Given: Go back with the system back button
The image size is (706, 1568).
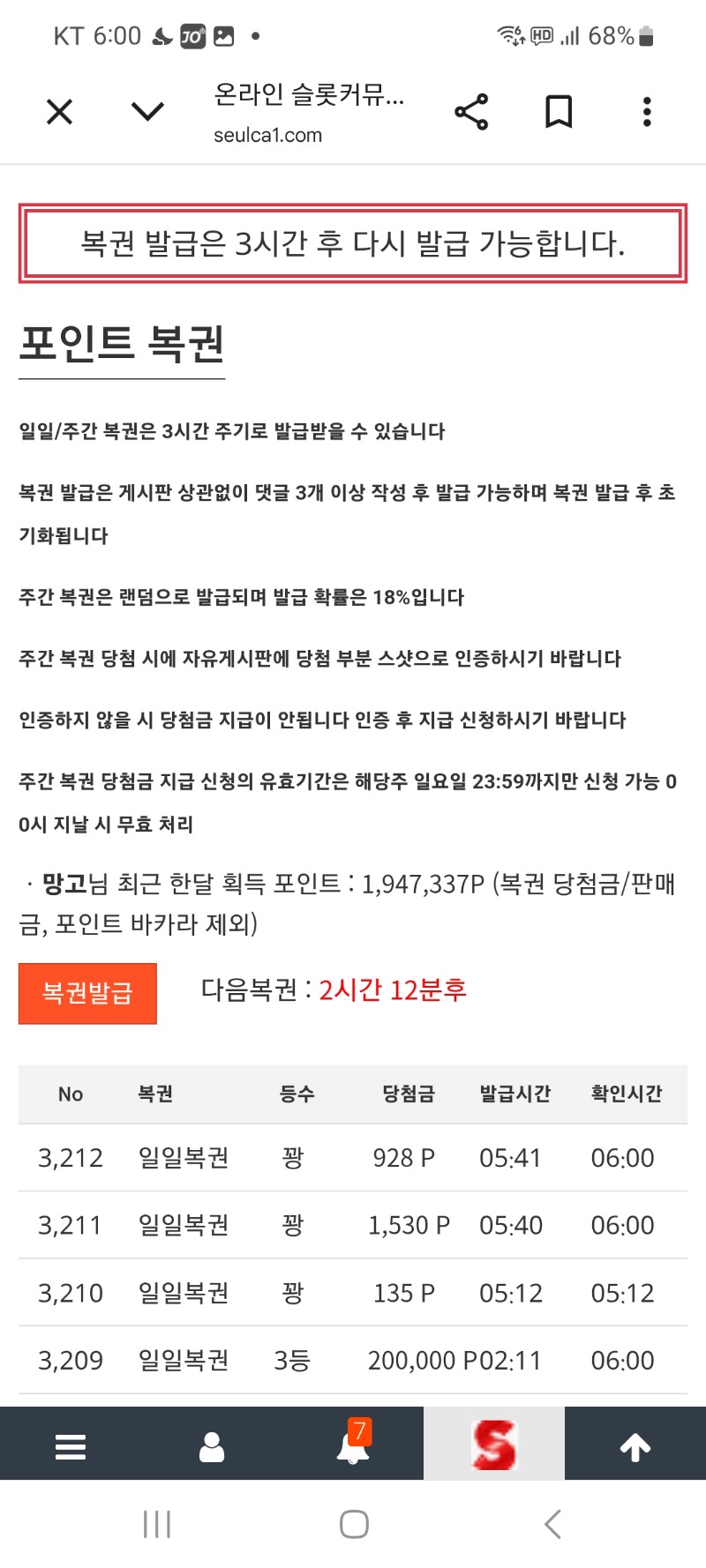Looking at the screenshot, I should [x=553, y=1524].
